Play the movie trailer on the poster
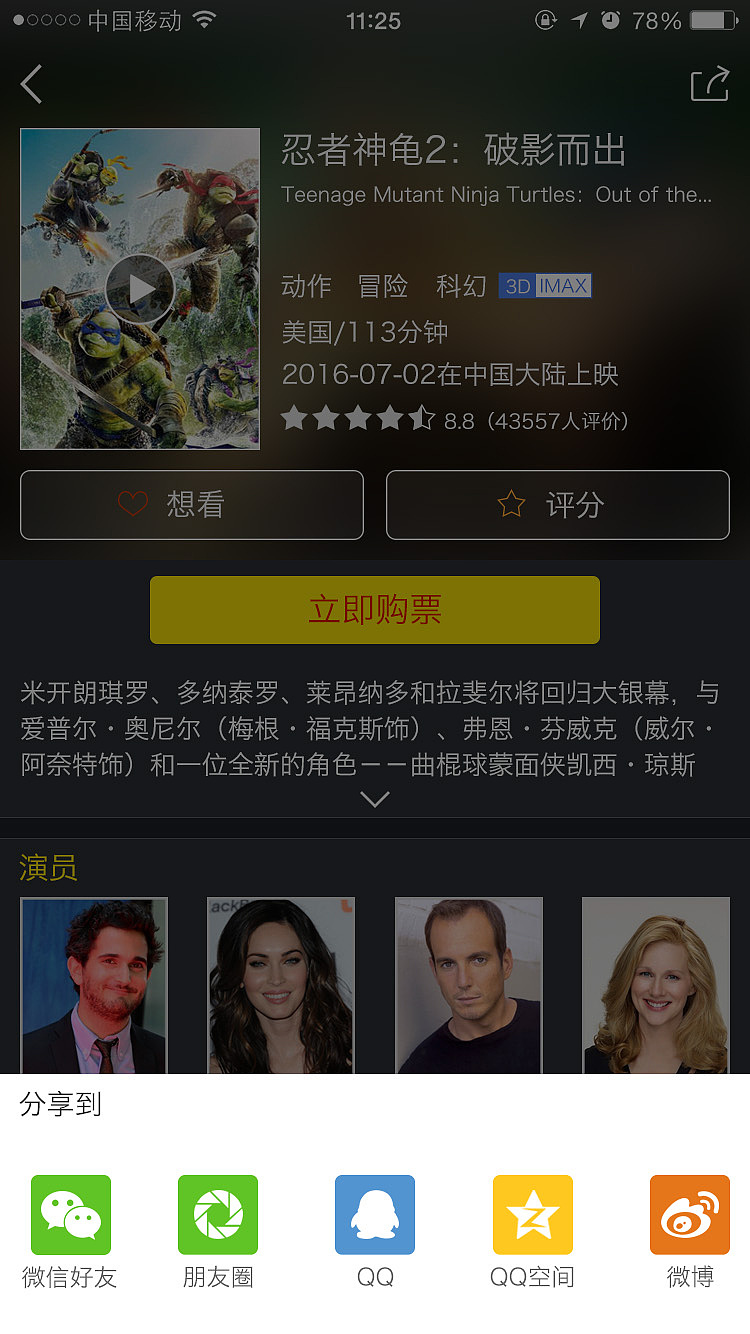750x1334 pixels. tap(140, 289)
